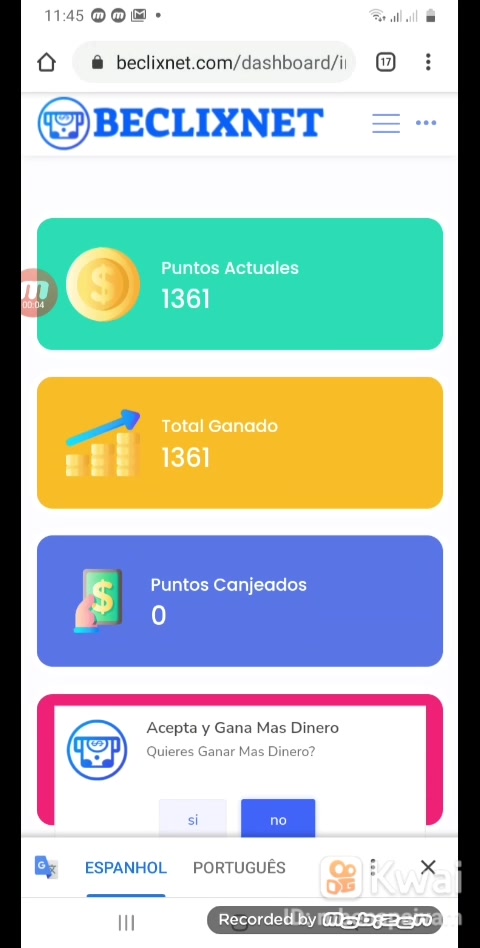Close the translate bar
The image size is (480, 948).
(428, 867)
